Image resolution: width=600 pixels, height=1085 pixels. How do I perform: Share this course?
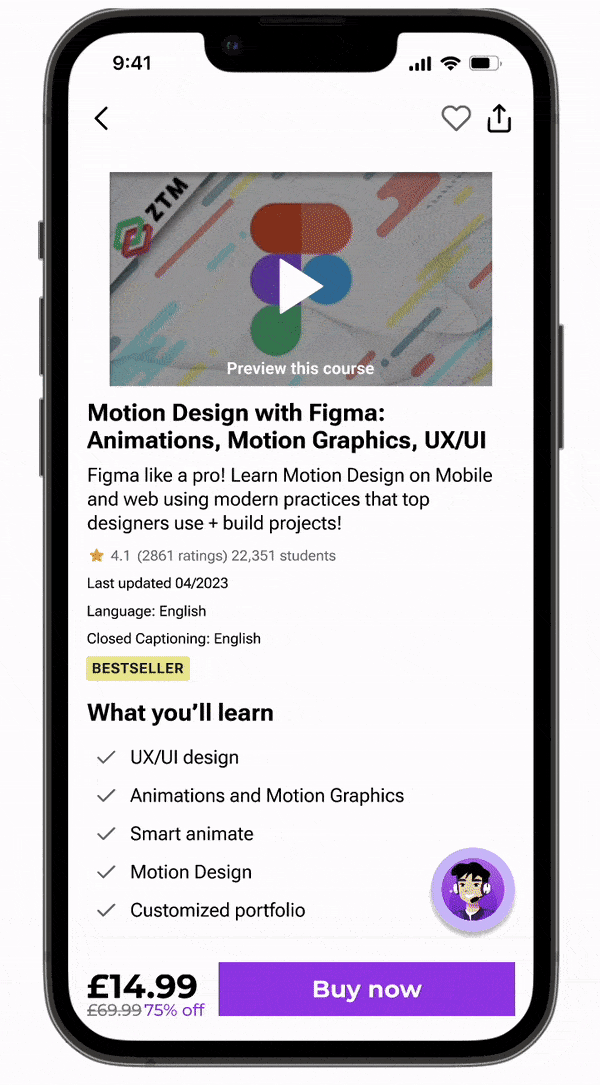[499, 119]
